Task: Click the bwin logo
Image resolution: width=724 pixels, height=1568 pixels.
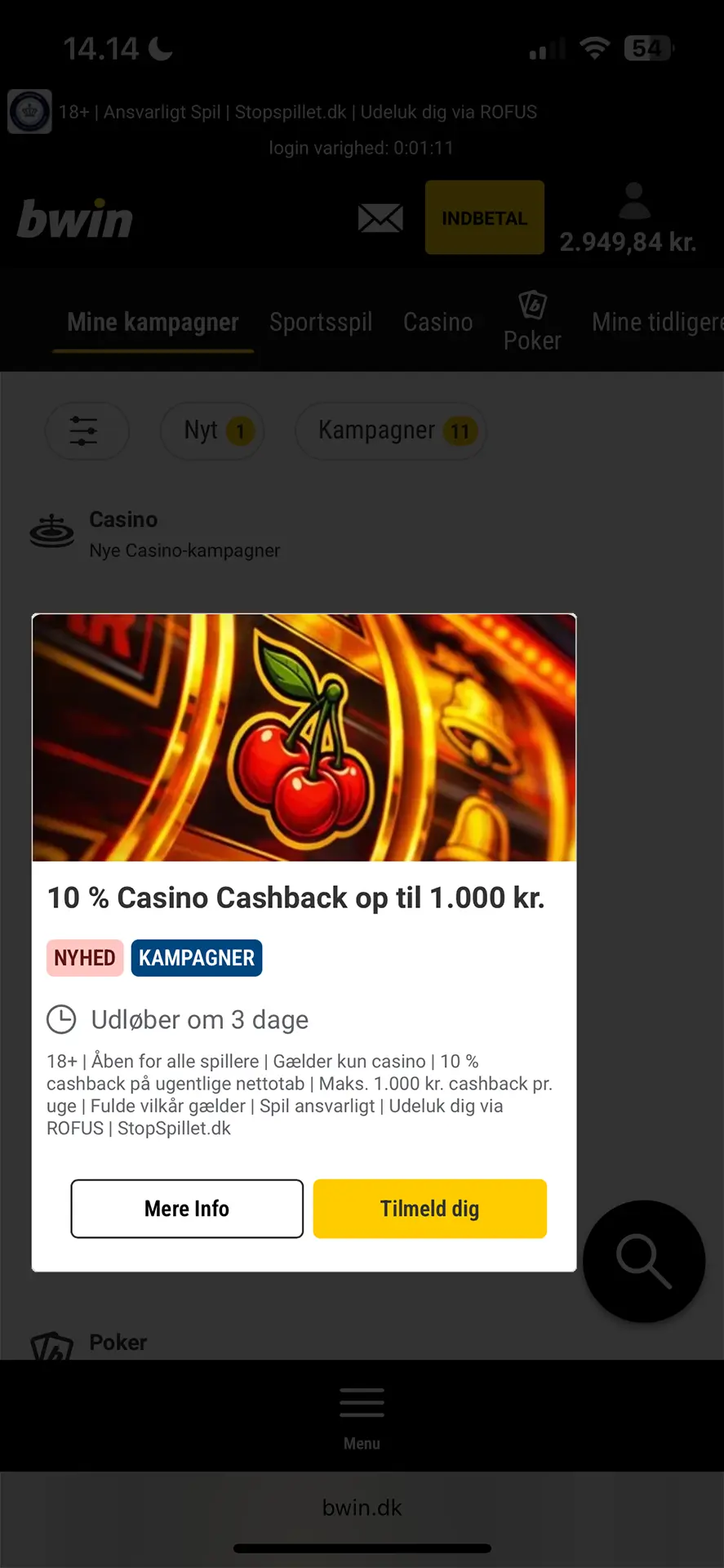Action: pyautogui.click(x=74, y=218)
